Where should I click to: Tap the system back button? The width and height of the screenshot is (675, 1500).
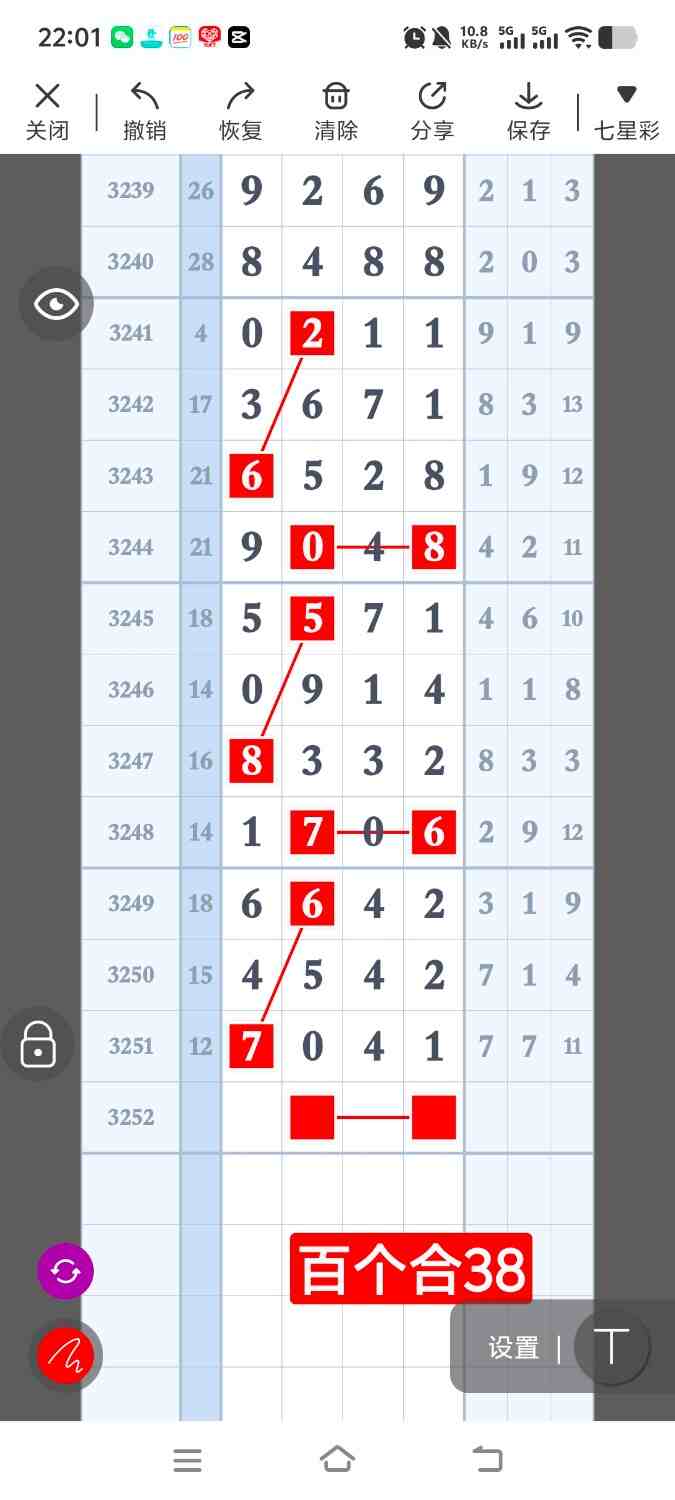click(487, 1460)
